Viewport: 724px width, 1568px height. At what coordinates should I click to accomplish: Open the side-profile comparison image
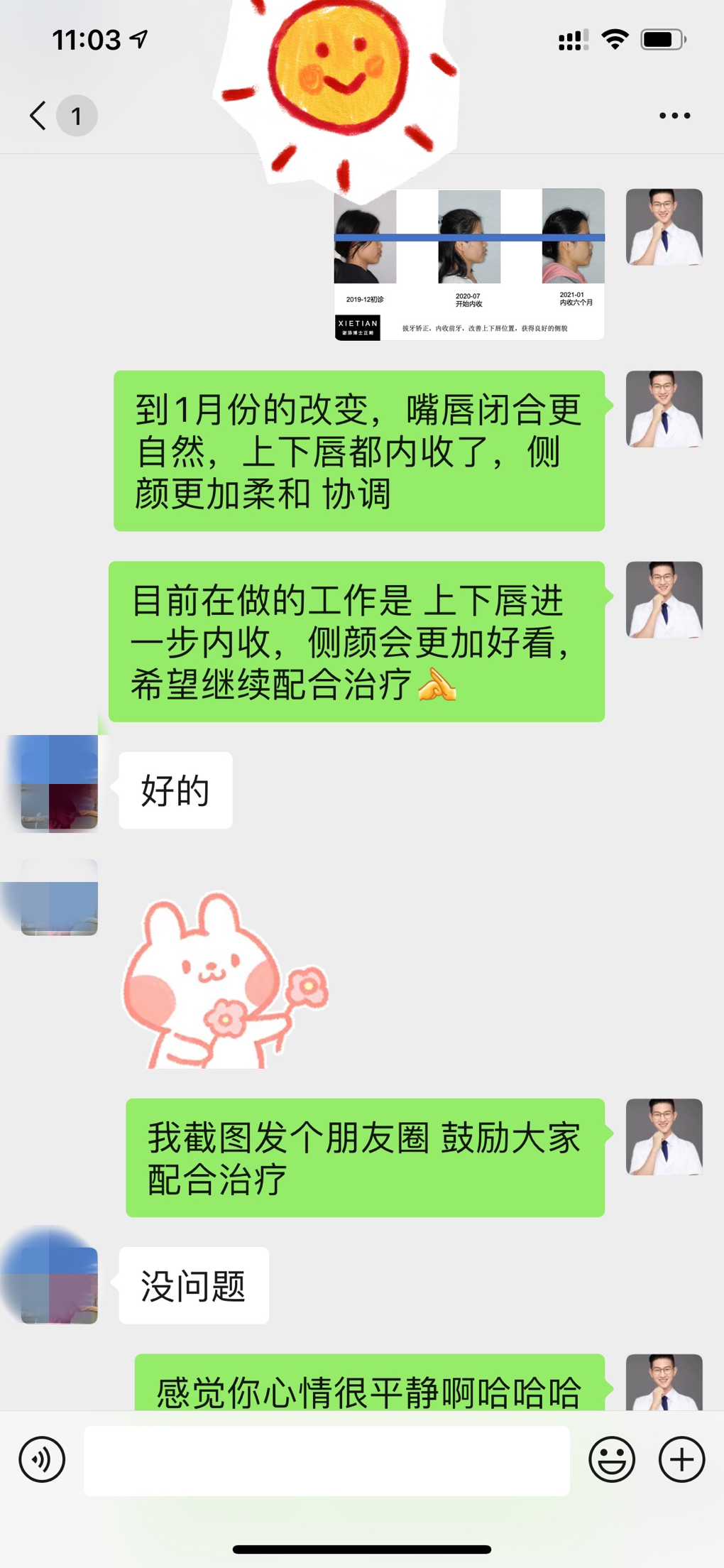click(469, 264)
